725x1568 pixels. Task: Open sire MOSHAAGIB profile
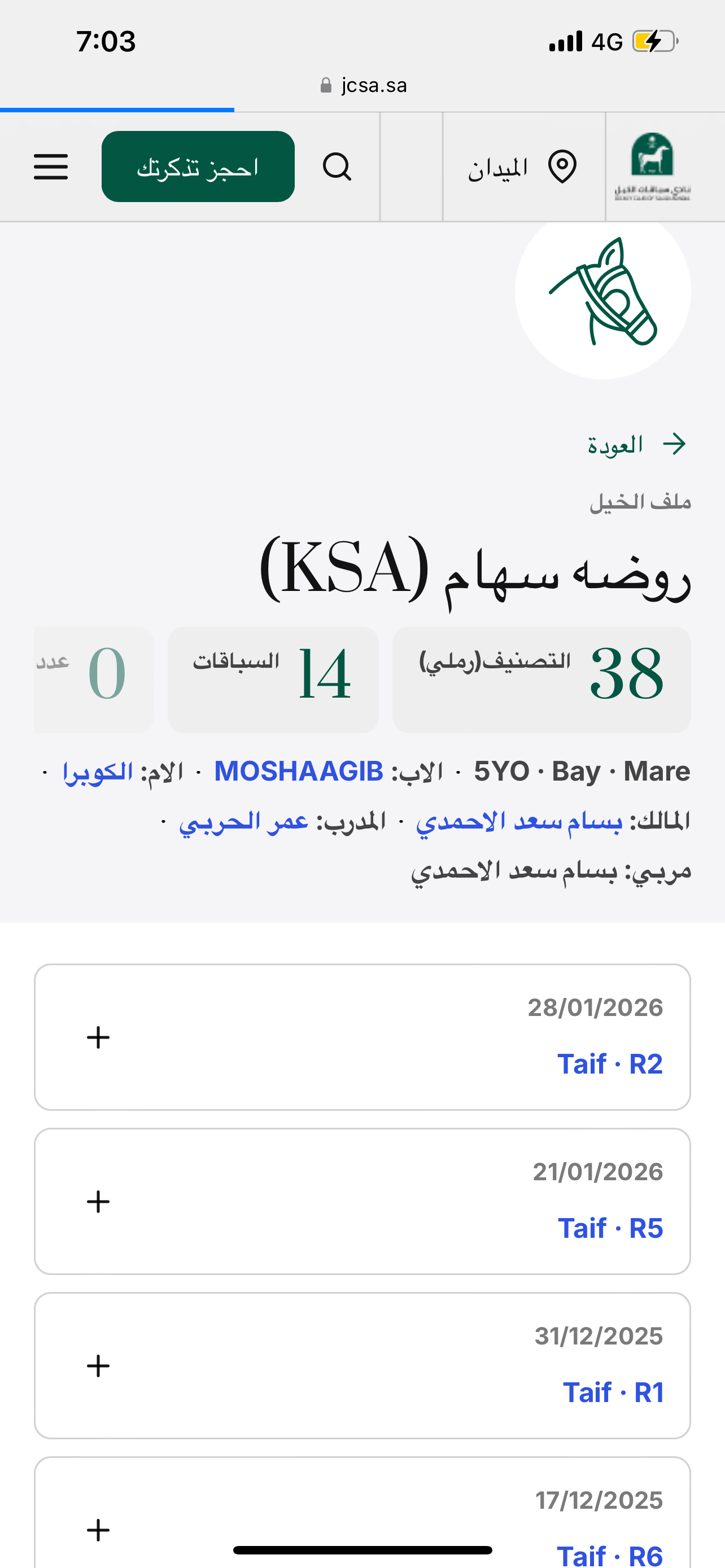click(298, 772)
